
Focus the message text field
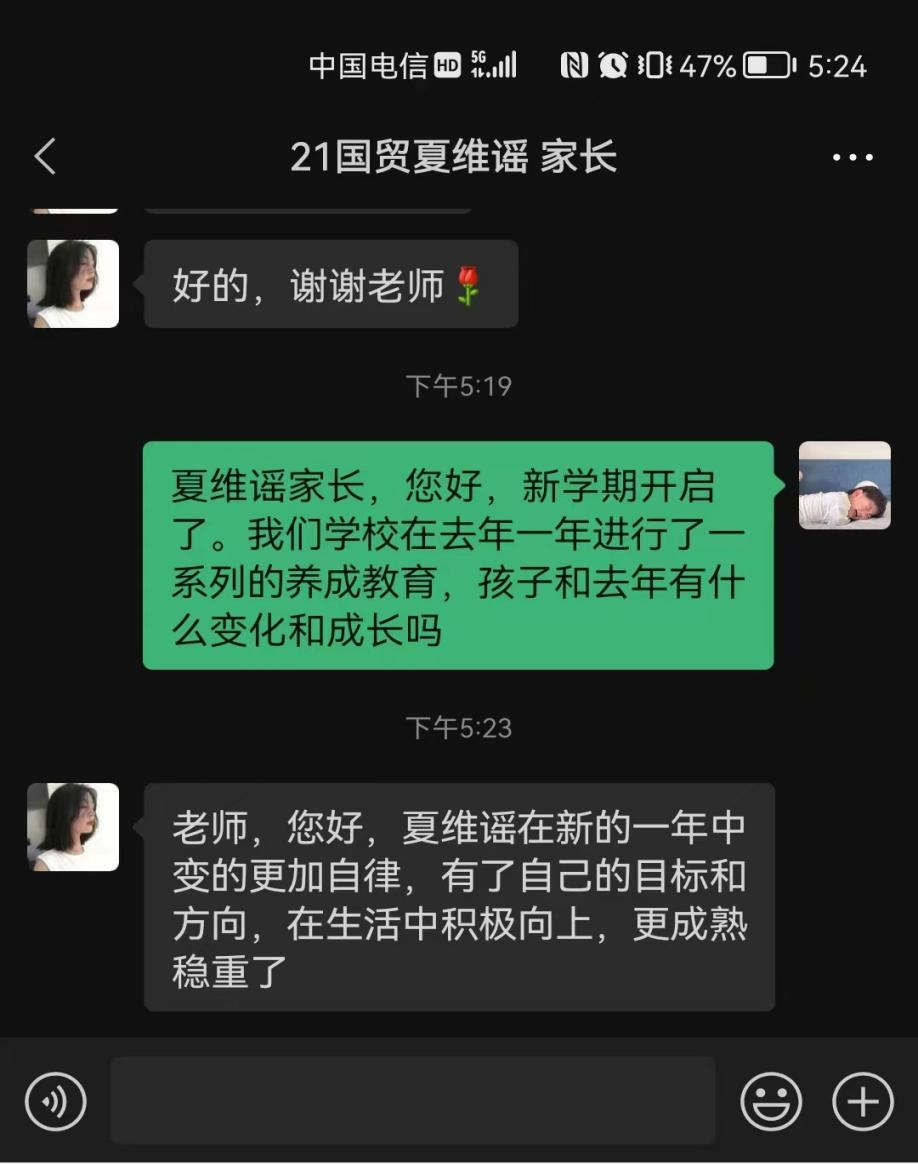click(x=412, y=1100)
